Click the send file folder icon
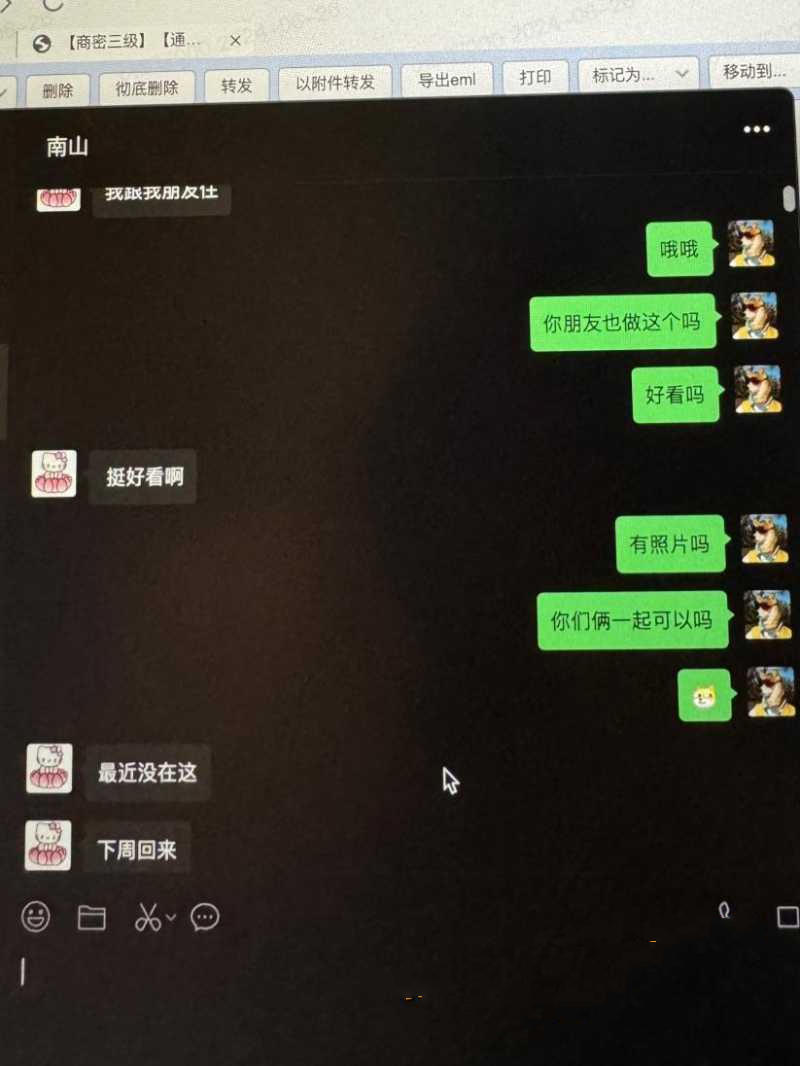Screen dimensions: 800x1066 coord(92,917)
